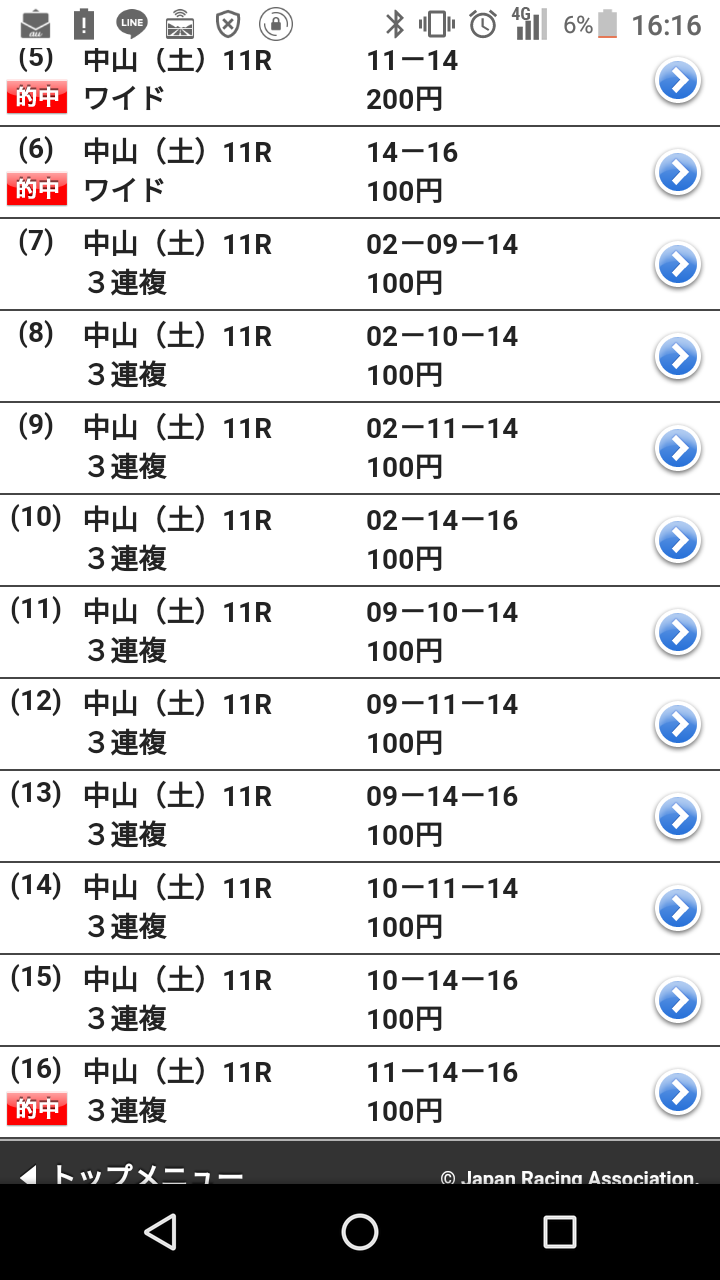View ticket 7 with combination 02-09-14
This screenshot has height=1280, width=720.
(677, 265)
